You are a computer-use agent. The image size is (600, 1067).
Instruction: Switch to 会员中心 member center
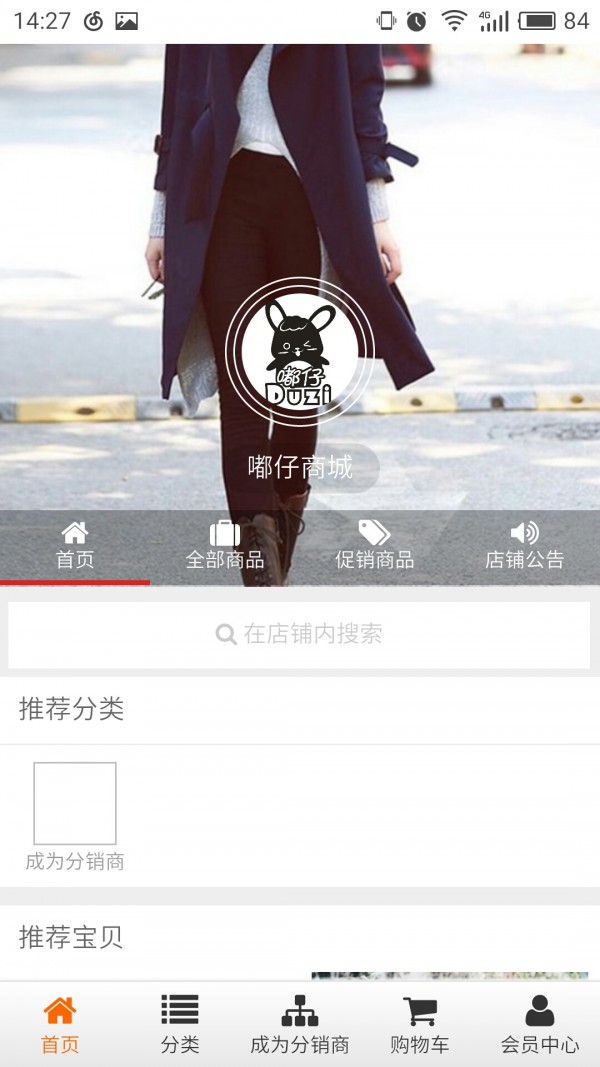point(540,1024)
